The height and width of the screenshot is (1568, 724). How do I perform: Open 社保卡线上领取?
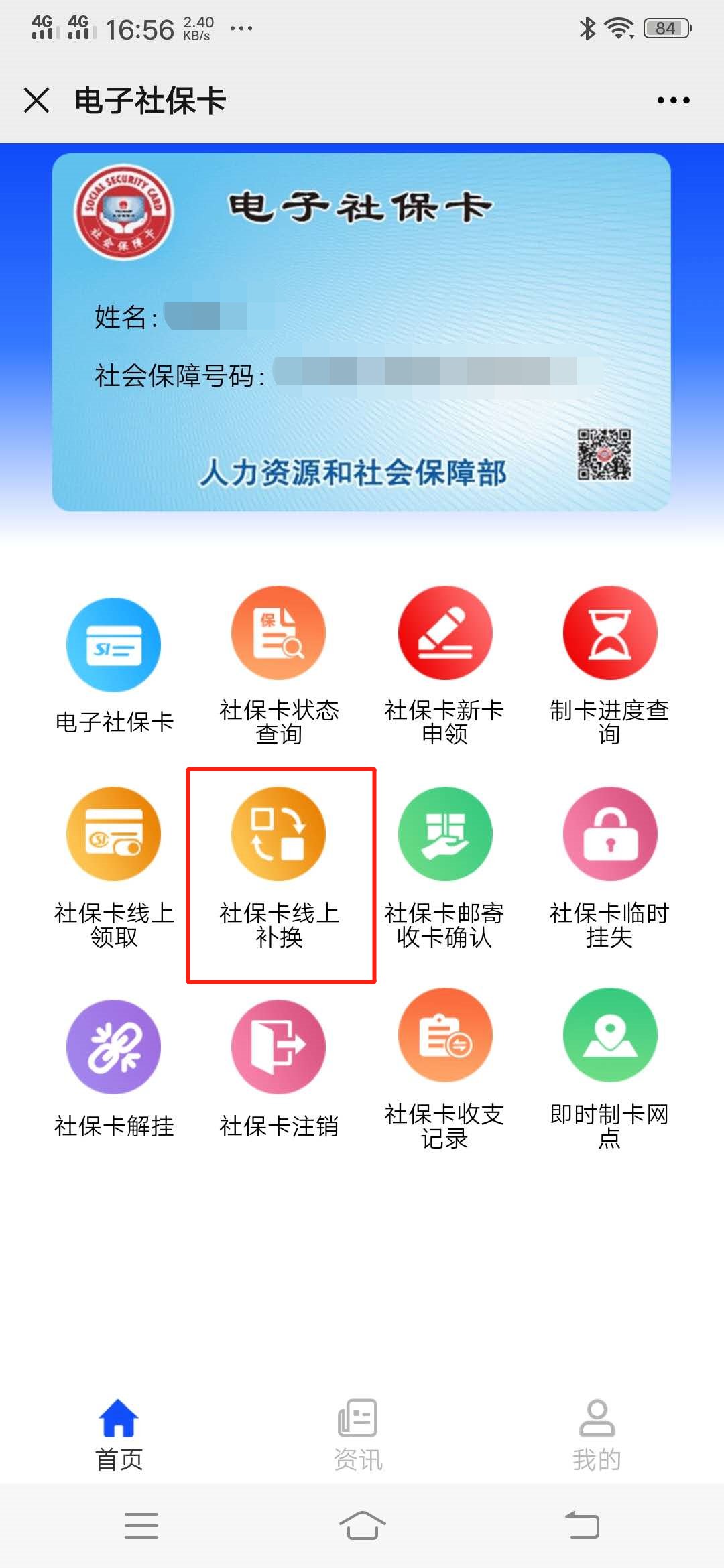point(114,834)
